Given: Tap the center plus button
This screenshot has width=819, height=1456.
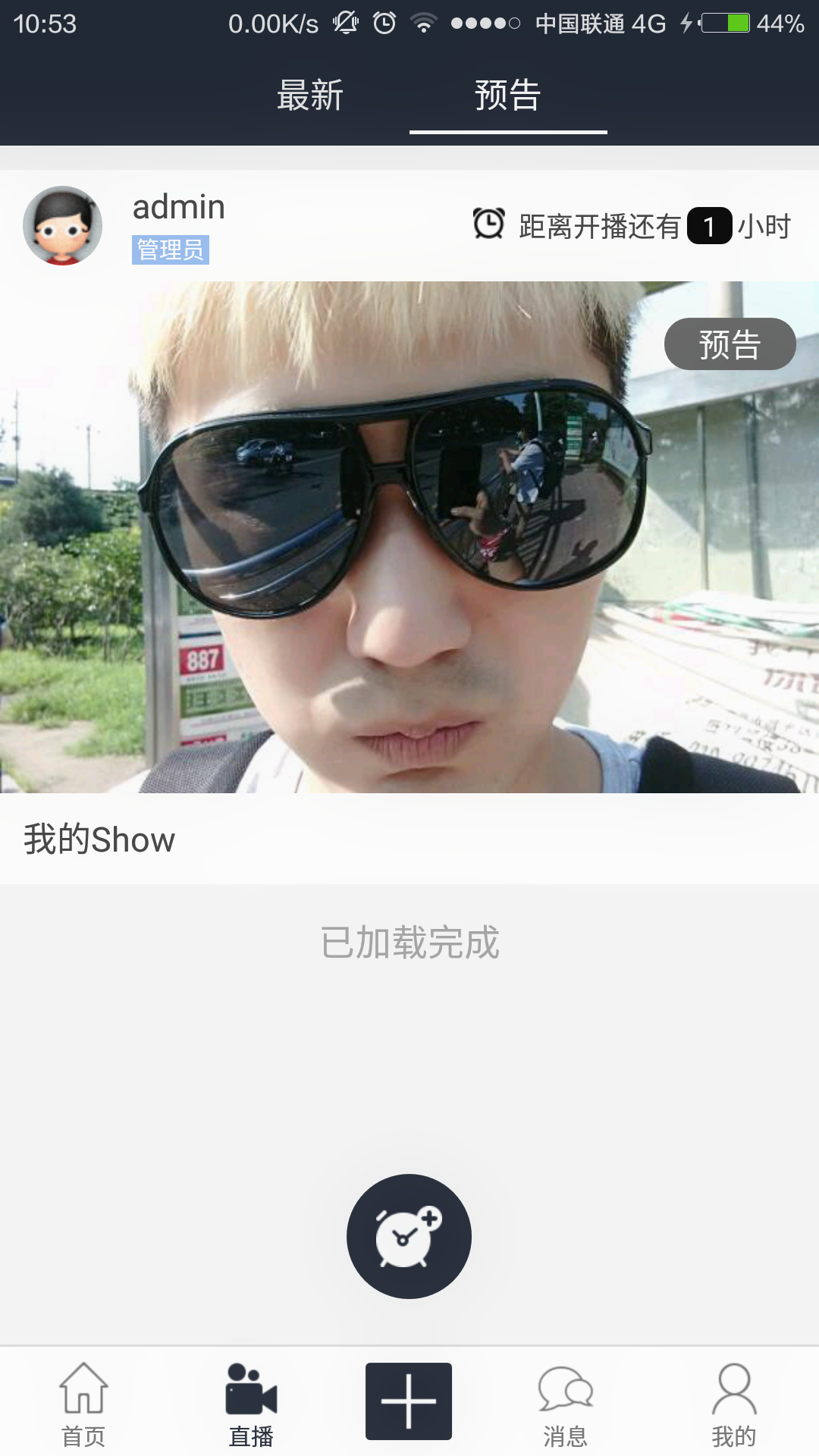Looking at the screenshot, I should (409, 1401).
